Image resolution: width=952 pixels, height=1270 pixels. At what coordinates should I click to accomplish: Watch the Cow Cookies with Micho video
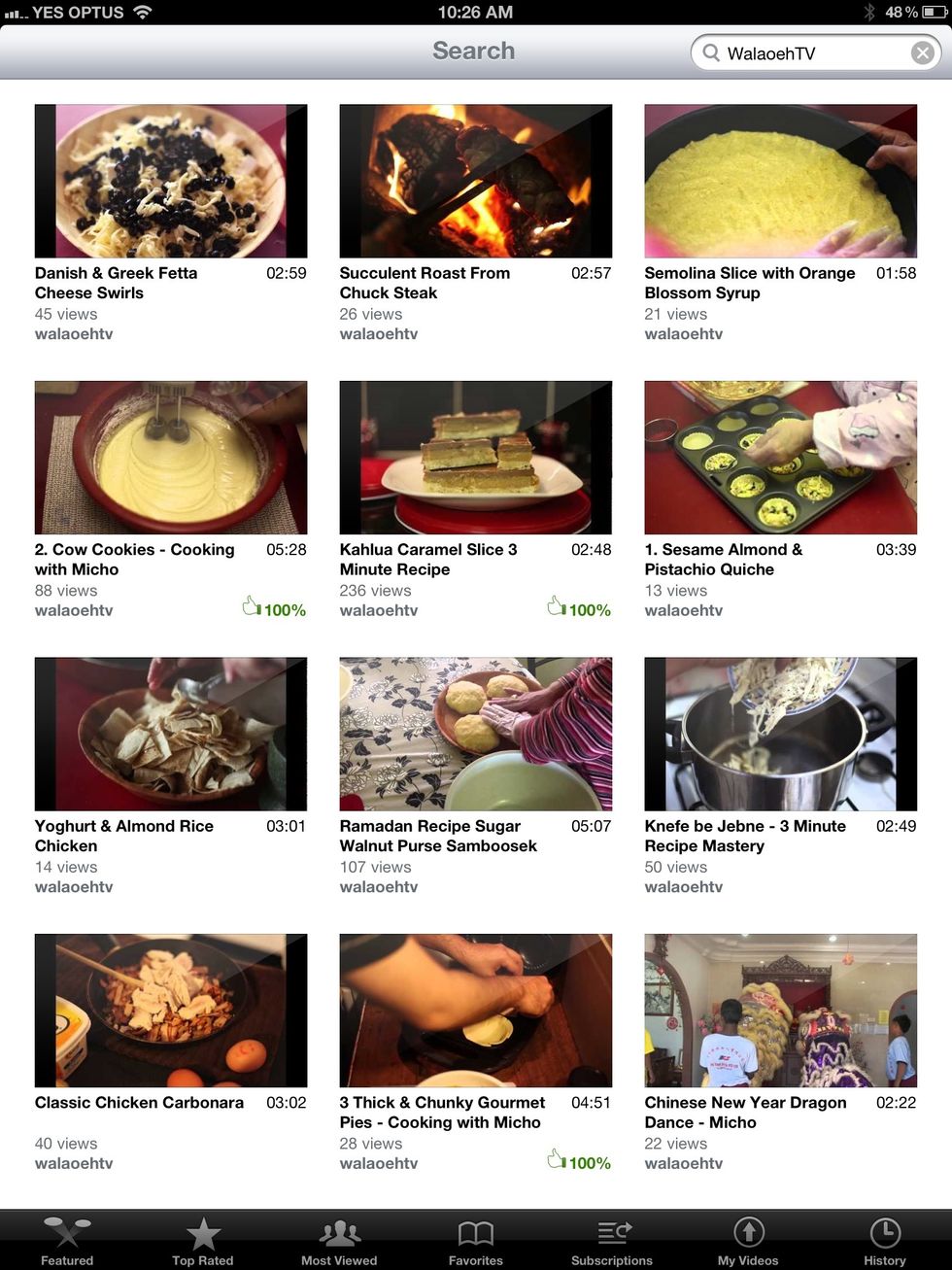pos(171,458)
